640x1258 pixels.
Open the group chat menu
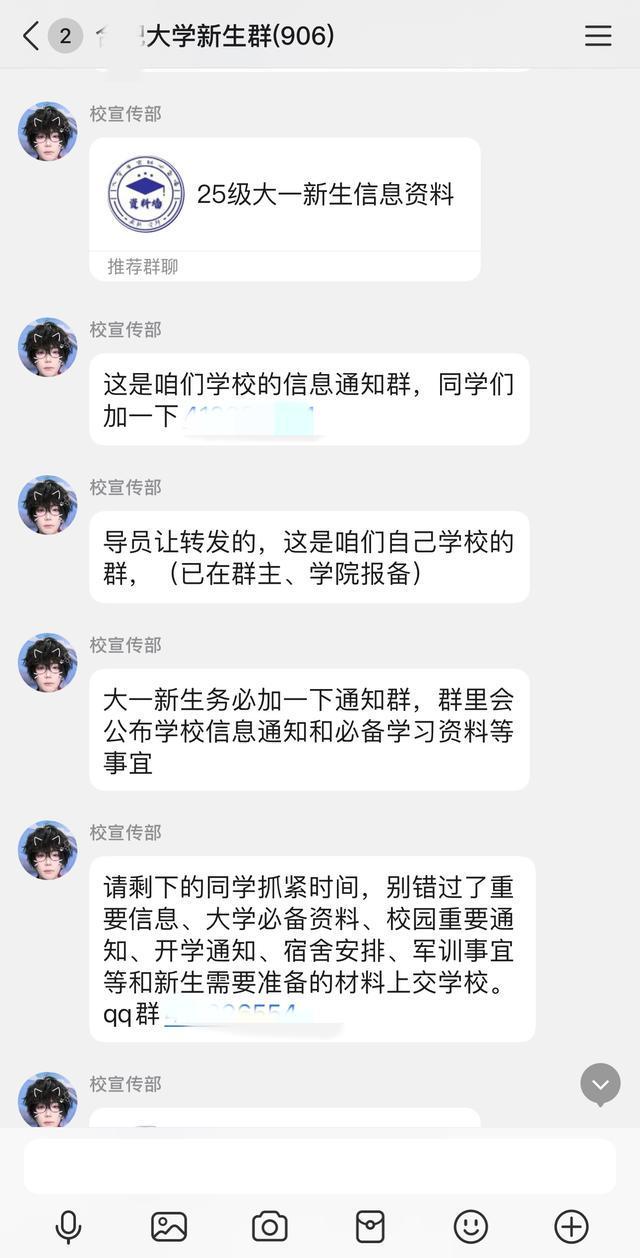coord(598,37)
